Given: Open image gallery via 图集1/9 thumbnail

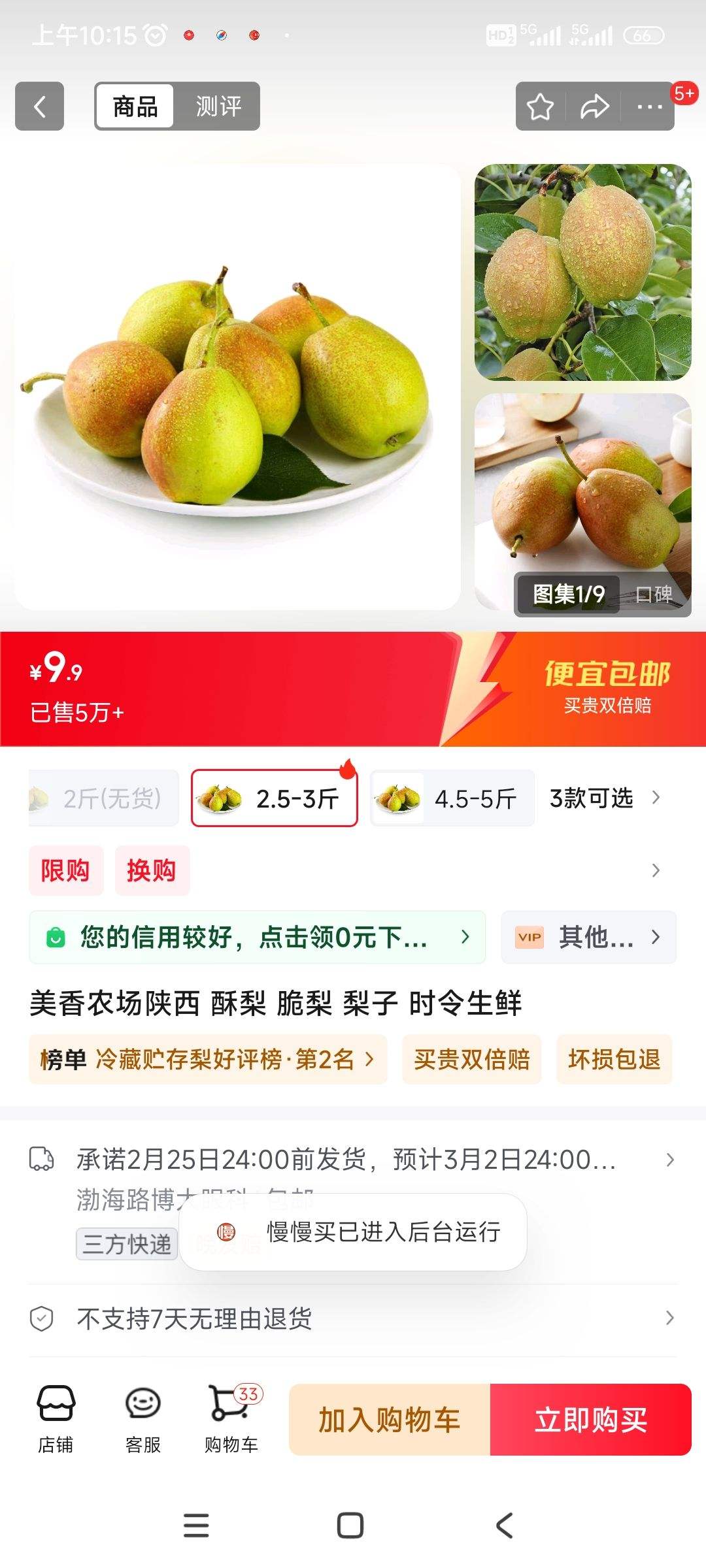Looking at the screenshot, I should (x=568, y=595).
